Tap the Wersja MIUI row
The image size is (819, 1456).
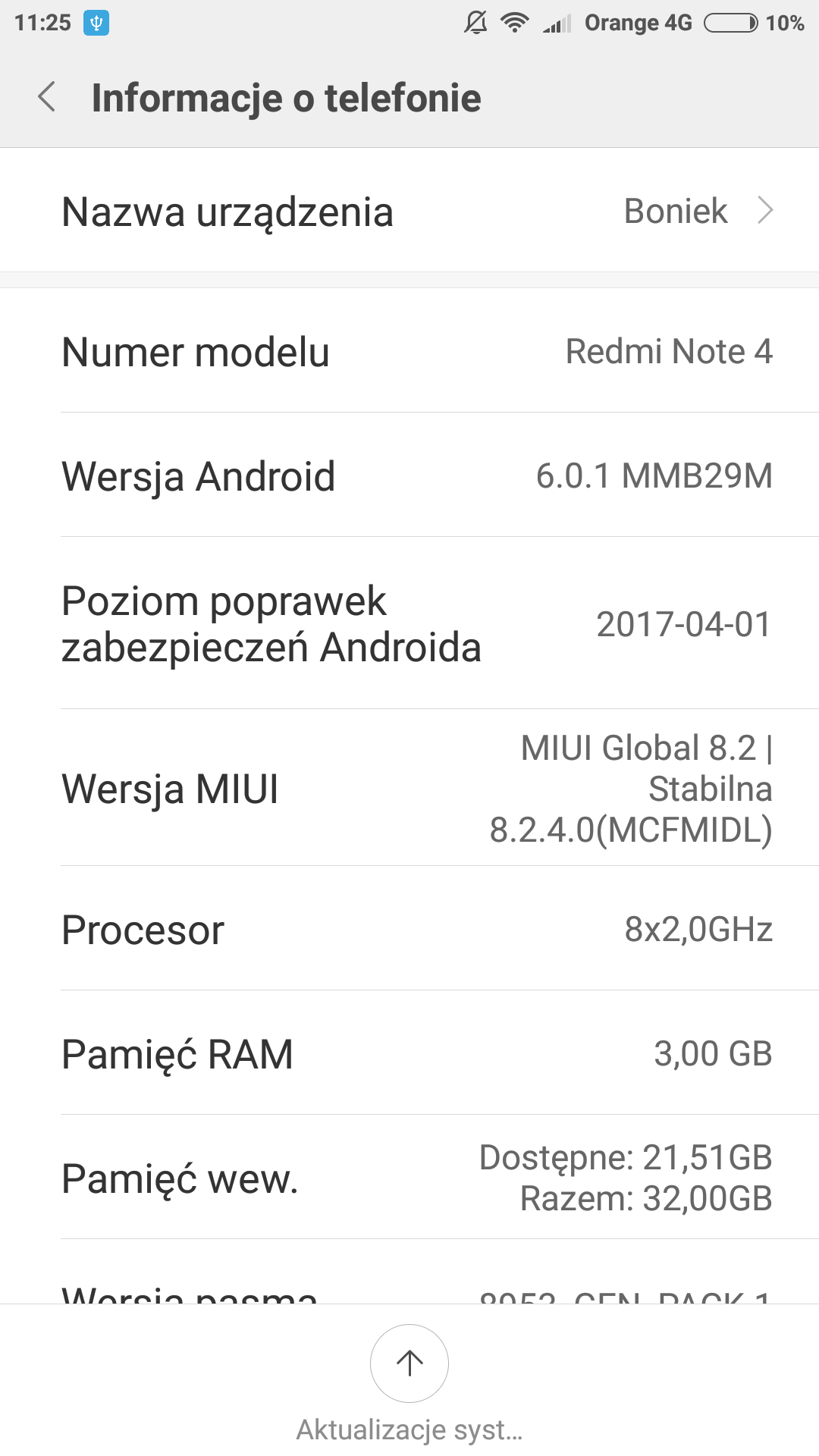pyautogui.click(x=409, y=789)
